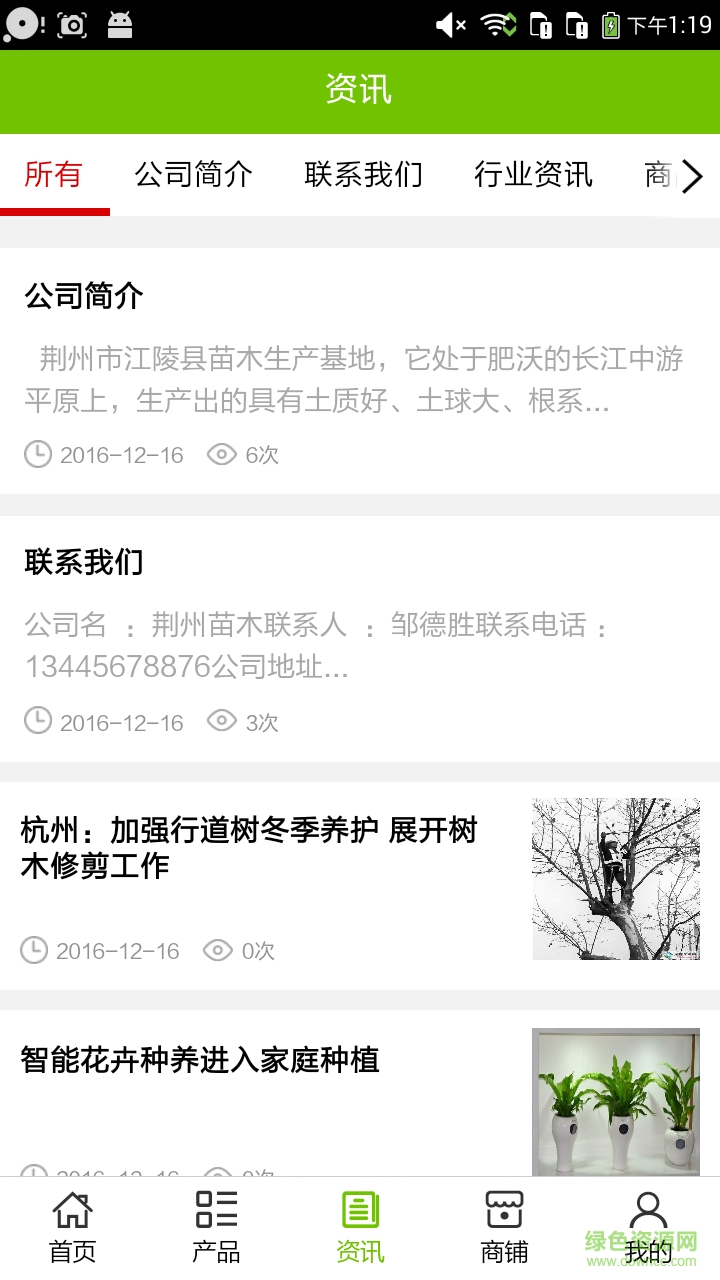Select the 我的 profile icon
The width and height of the screenshot is (720, 1280).
point(647,1222)
